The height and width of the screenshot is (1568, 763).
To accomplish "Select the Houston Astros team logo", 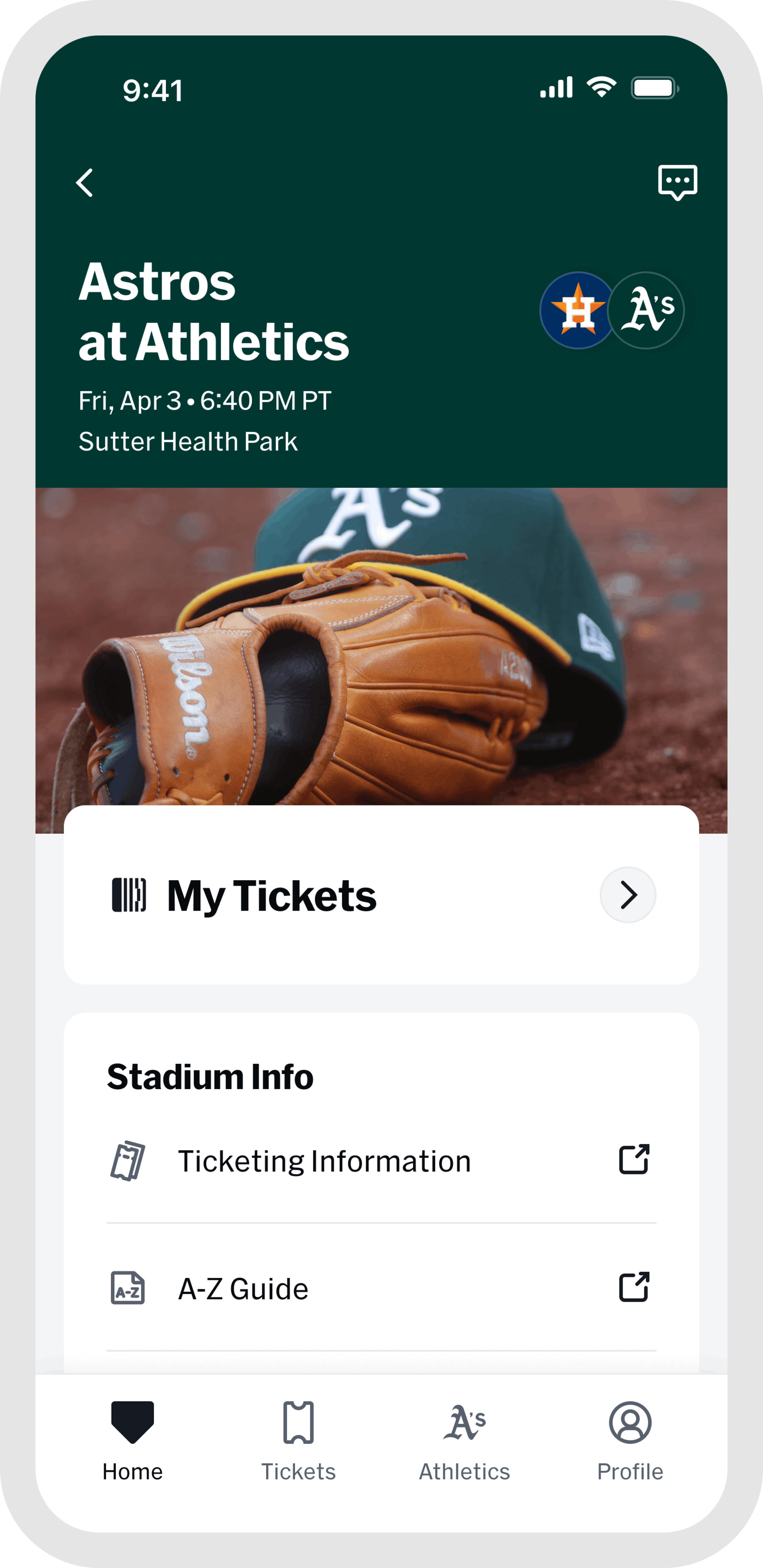I will [x=577, y=311].
